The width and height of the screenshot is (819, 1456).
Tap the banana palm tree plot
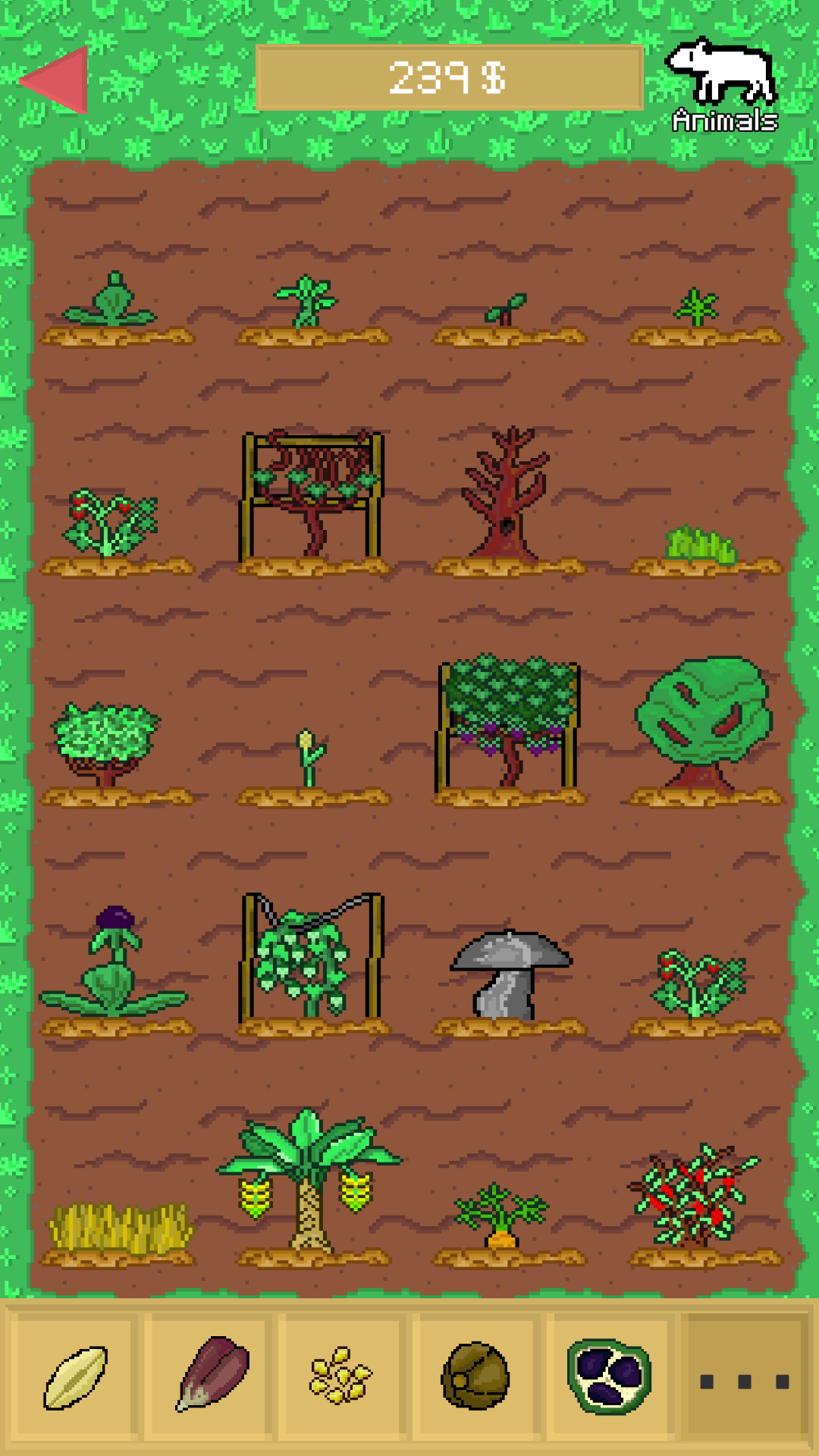[309, 1183]
